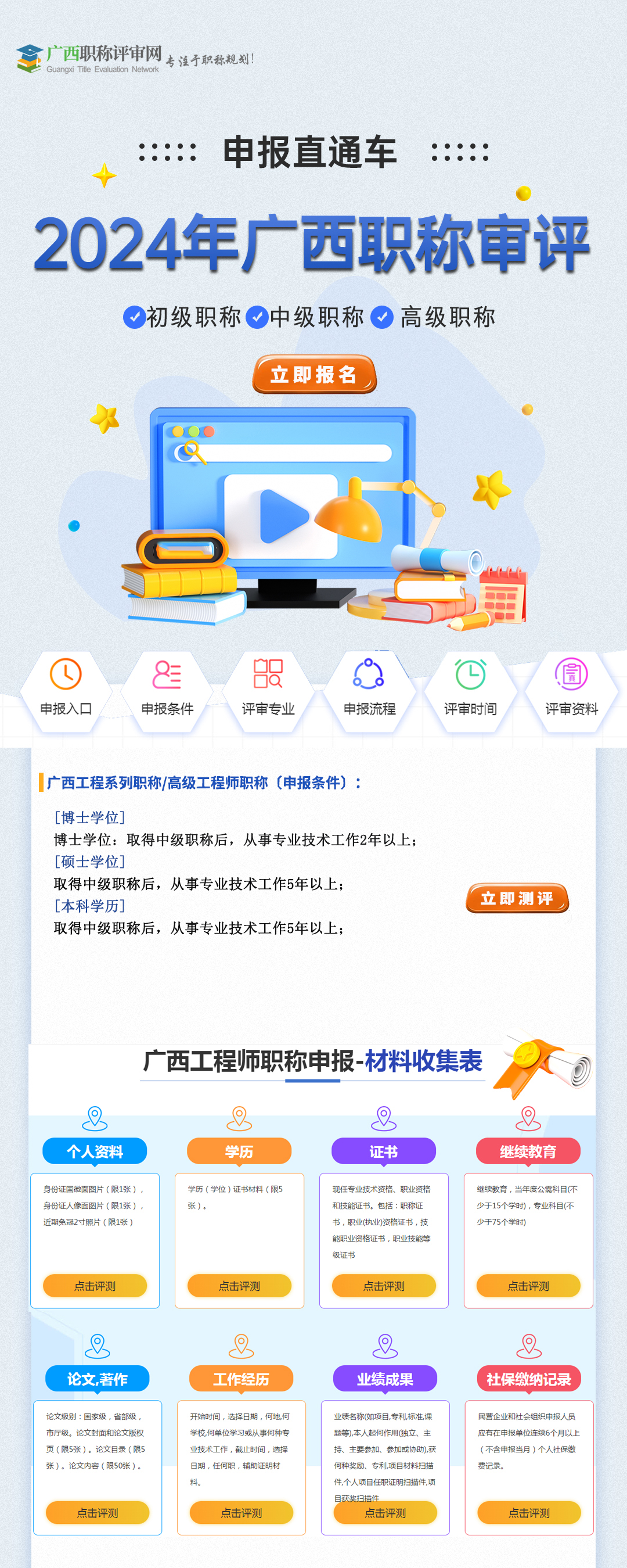Tap 点击评测 in the 学历 card
This screenshot has height=1568, width=627.
(x=239, y=1286)
